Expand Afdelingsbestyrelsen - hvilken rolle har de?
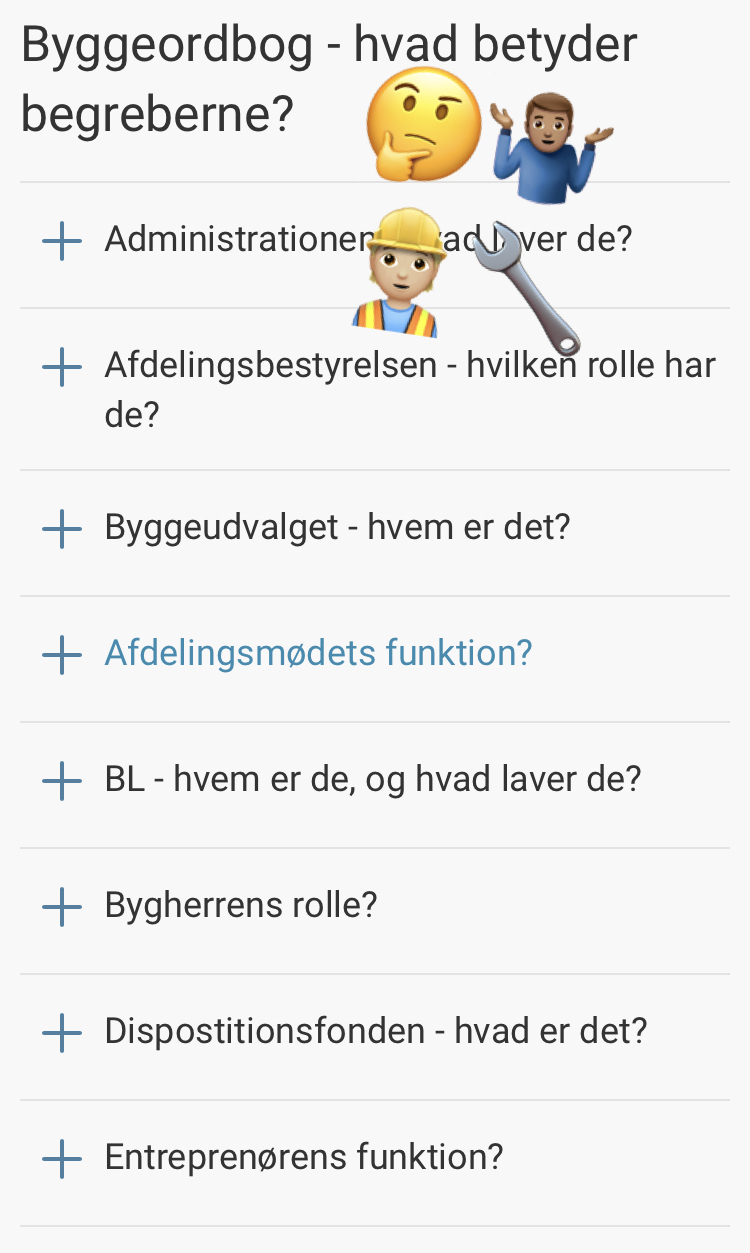750x1253 pixels. 375,389
